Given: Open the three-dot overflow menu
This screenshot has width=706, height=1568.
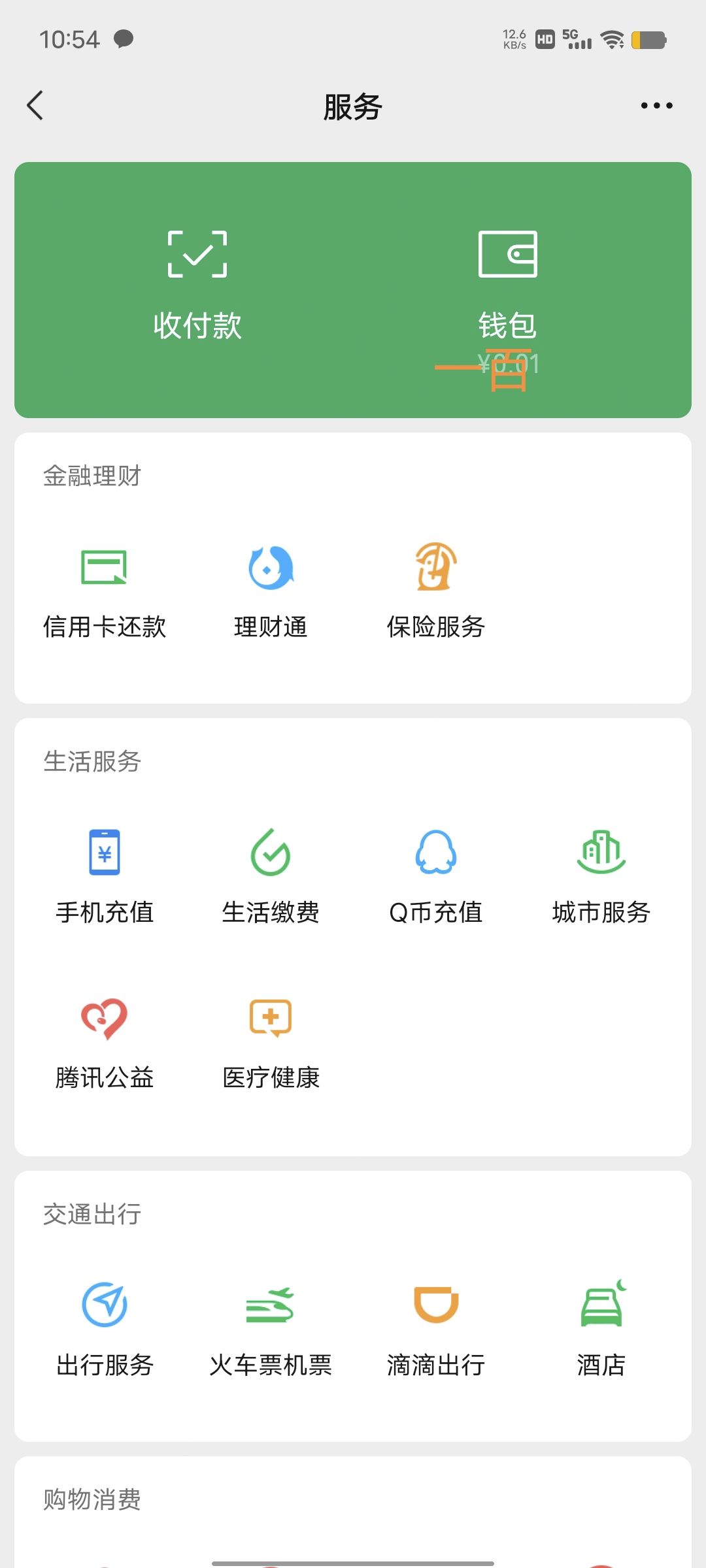Looking at the screenshot, I should coord(656,106).
